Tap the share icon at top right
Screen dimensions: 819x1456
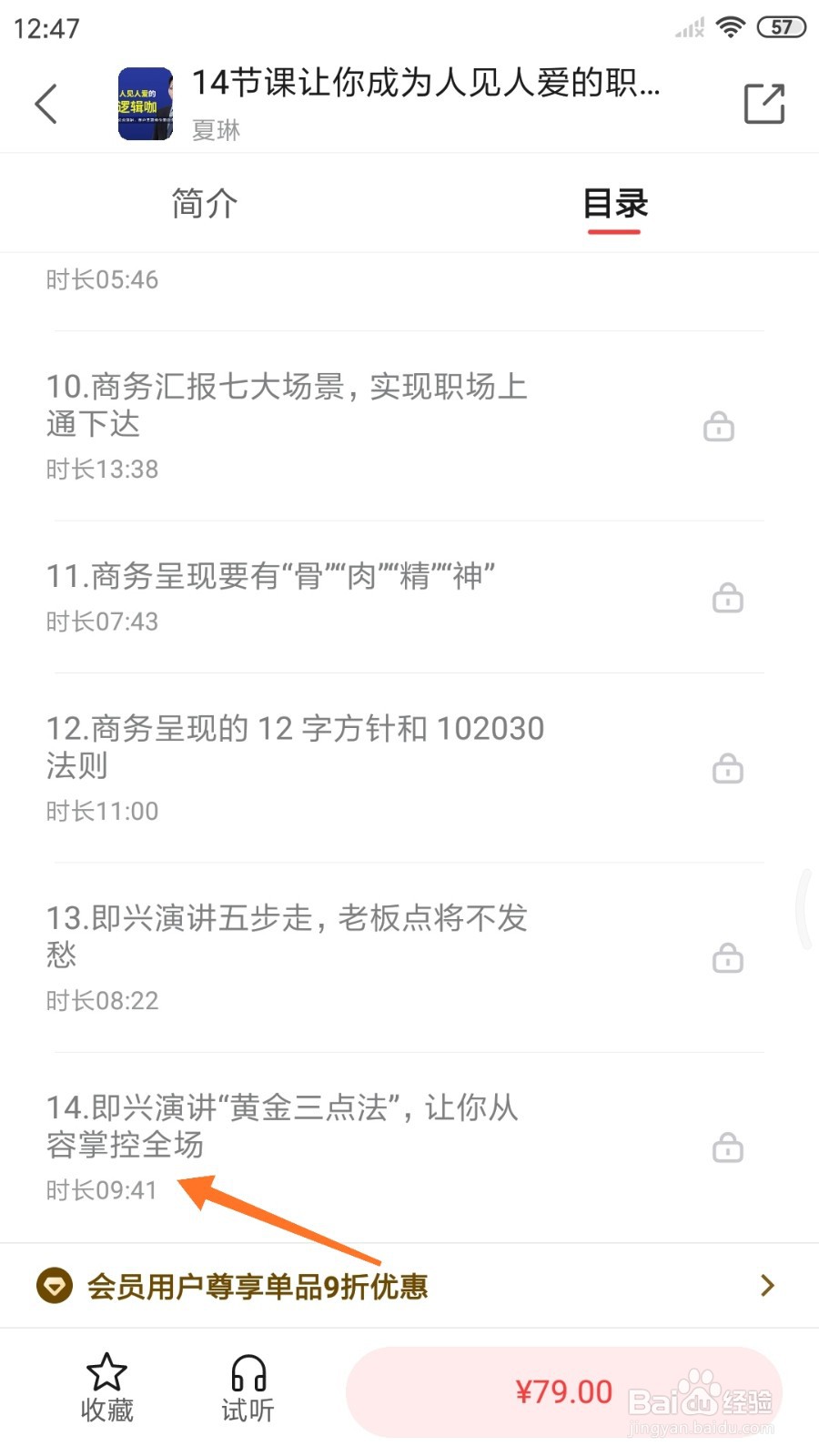pyautogui.click(x=764, y=103)
